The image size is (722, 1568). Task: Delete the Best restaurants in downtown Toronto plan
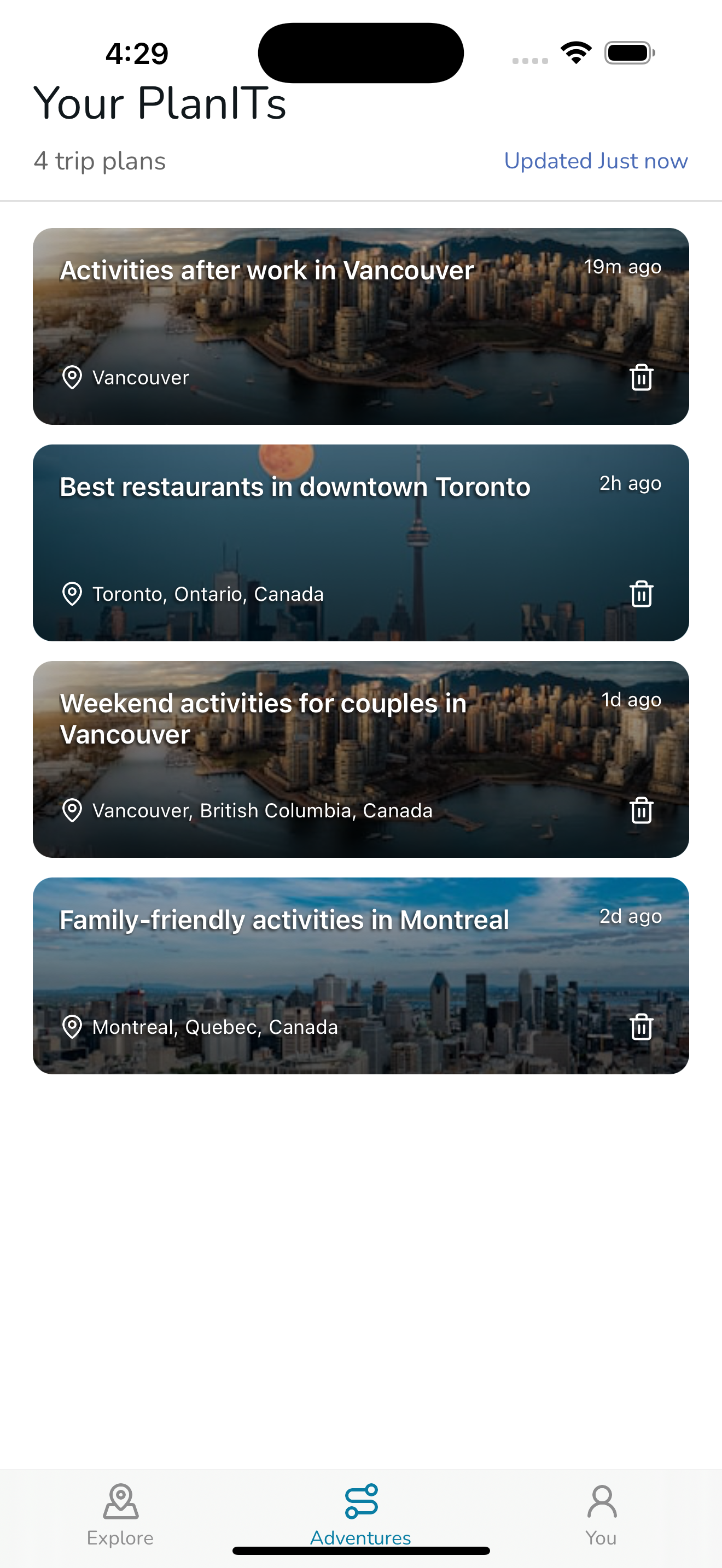point(641,594)
